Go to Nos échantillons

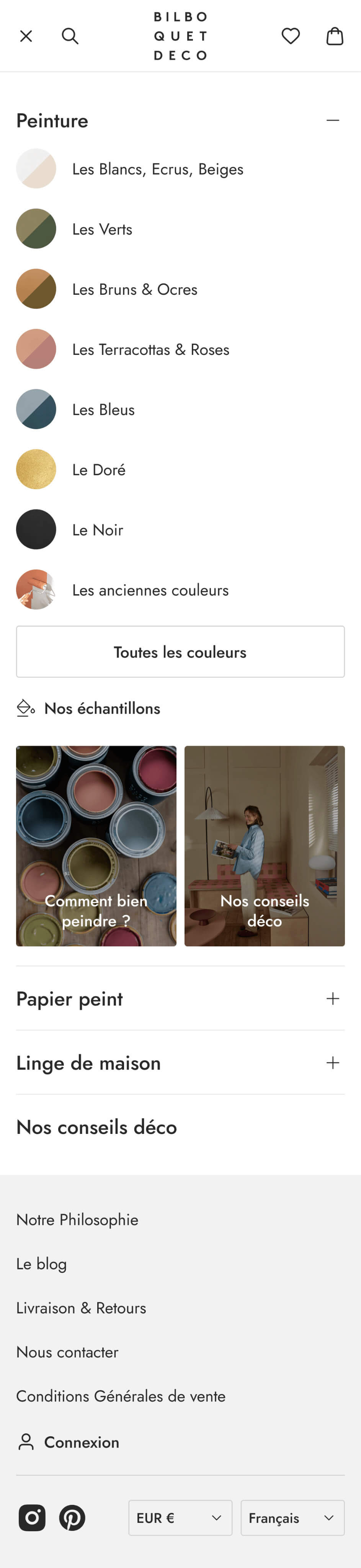tap(102, 709)
